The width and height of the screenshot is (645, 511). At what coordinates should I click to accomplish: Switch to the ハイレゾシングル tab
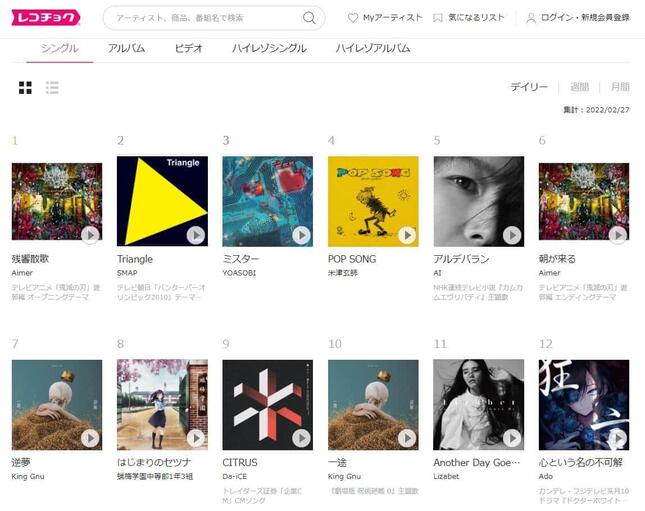269,48
